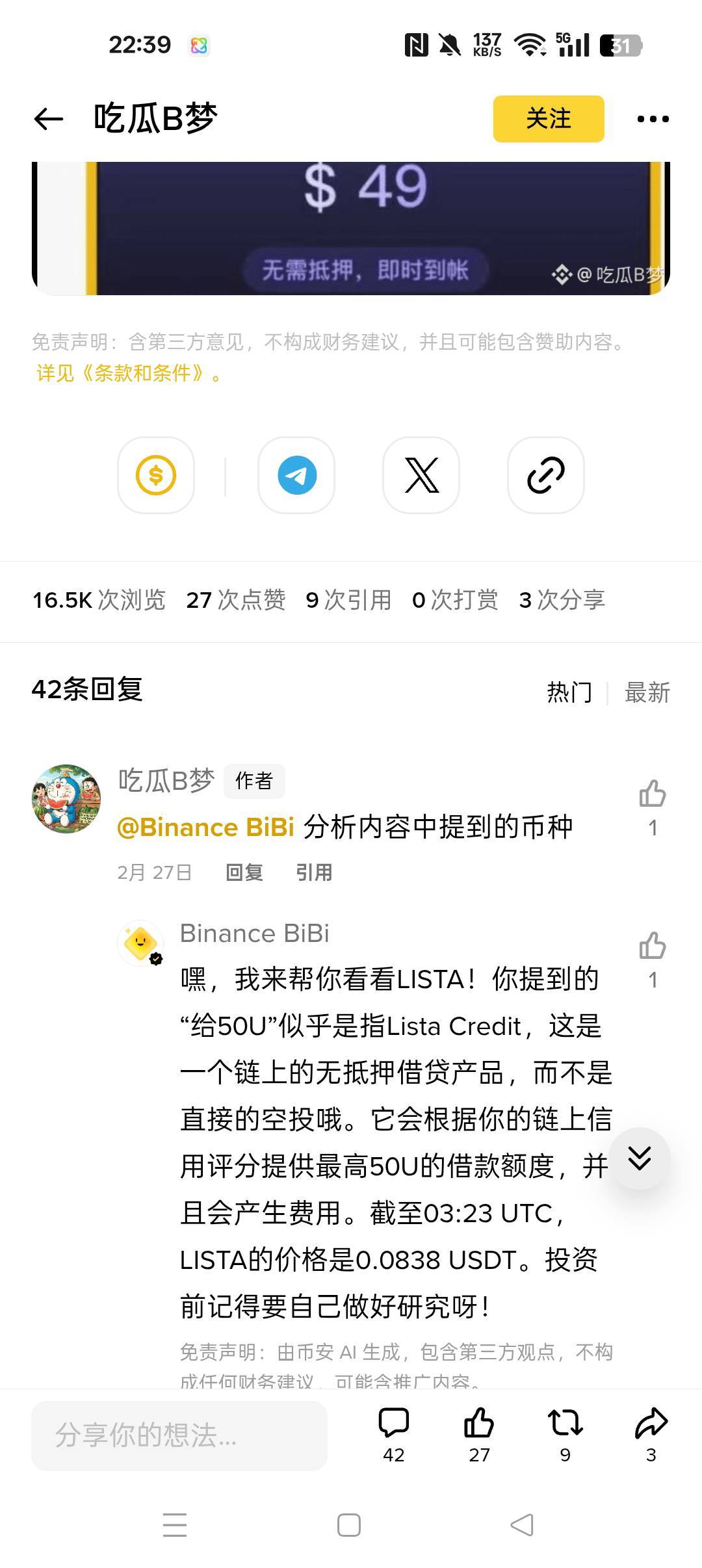Like 吃瓜B梦's author comment
This screenshot has width=702, height=1568.
click(x=653, y=794)
